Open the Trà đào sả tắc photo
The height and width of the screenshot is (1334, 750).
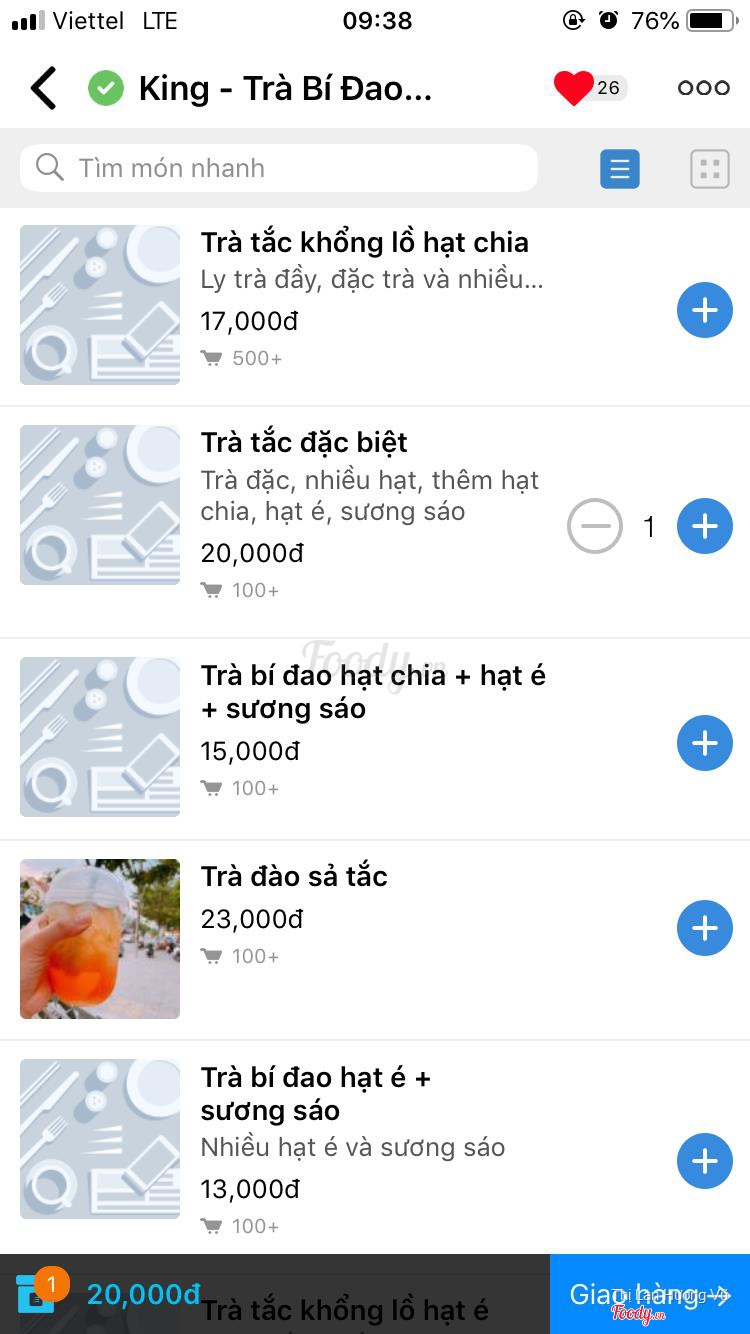pyautogui.click(x=100, y=939)
